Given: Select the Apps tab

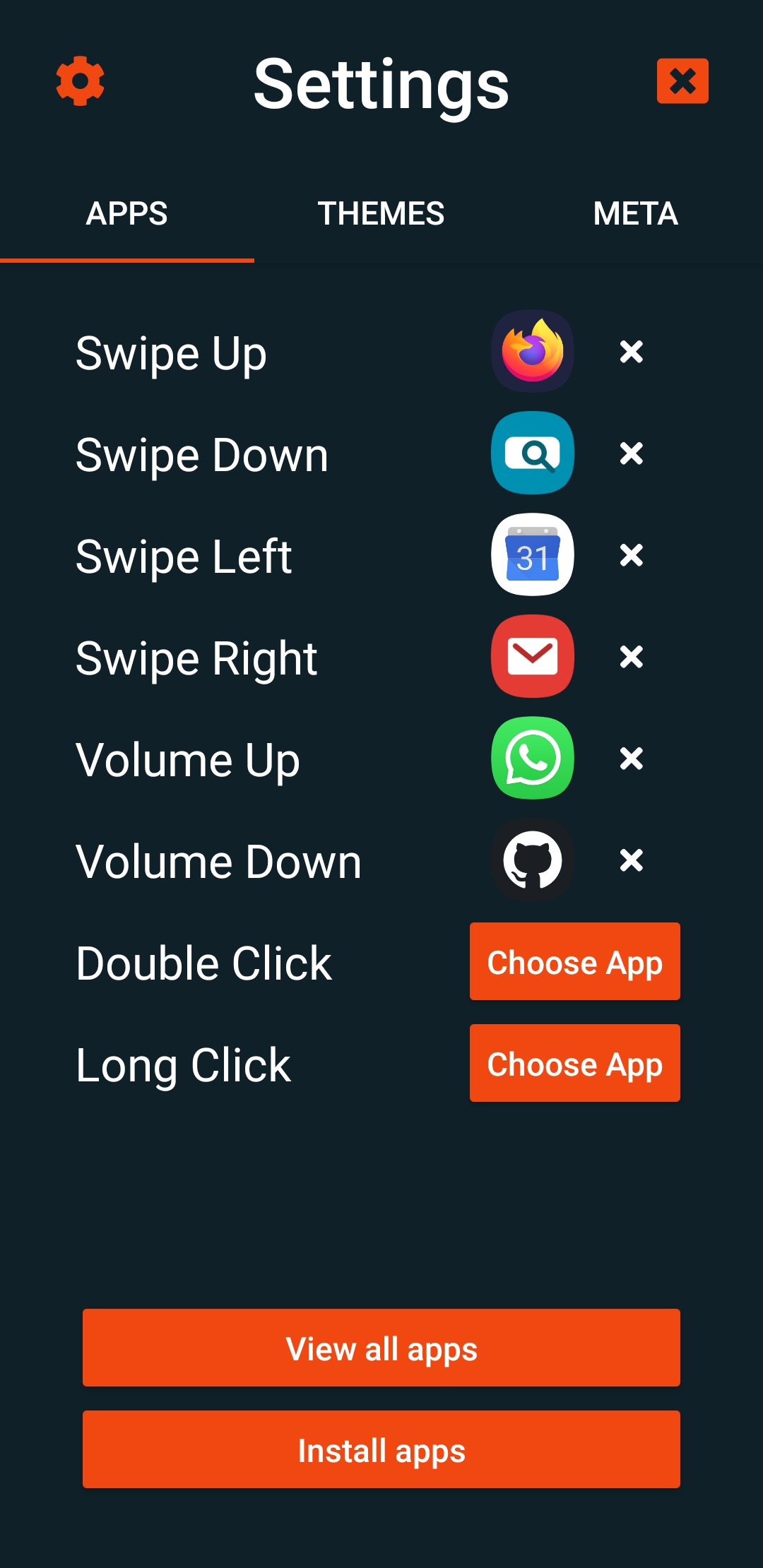Looking at the screenshot, I should coord(127,213).
